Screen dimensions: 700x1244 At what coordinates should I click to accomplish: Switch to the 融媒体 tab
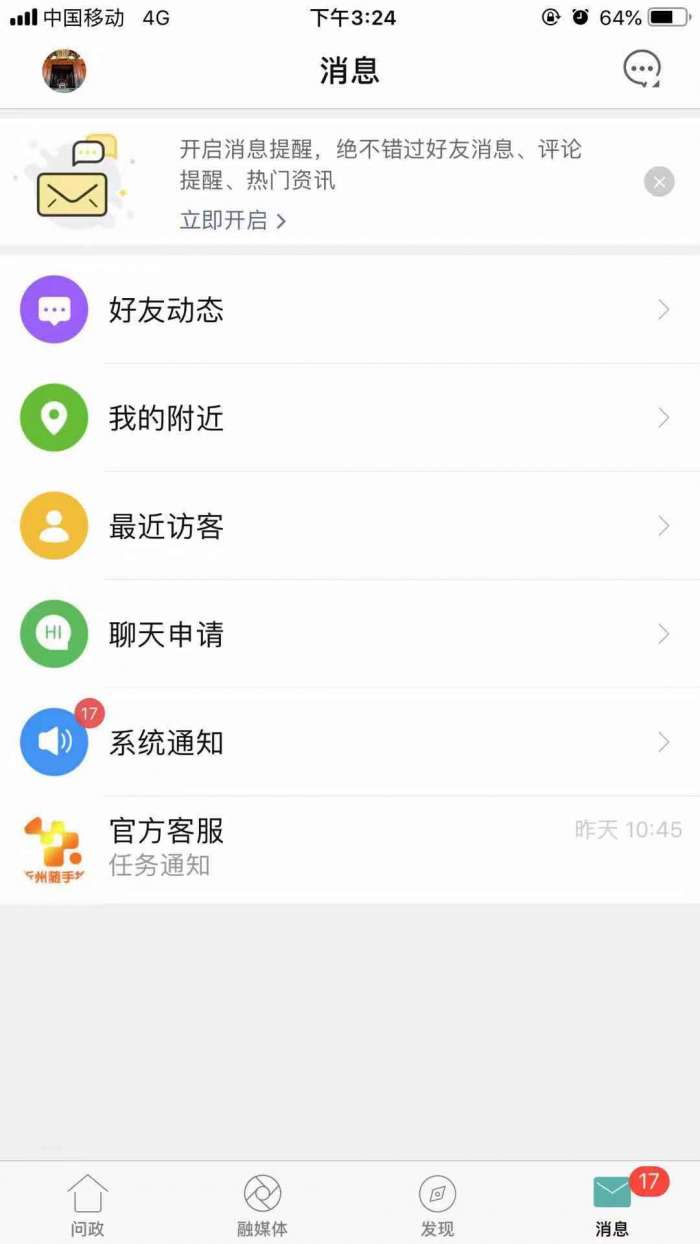click(262, 1204)
